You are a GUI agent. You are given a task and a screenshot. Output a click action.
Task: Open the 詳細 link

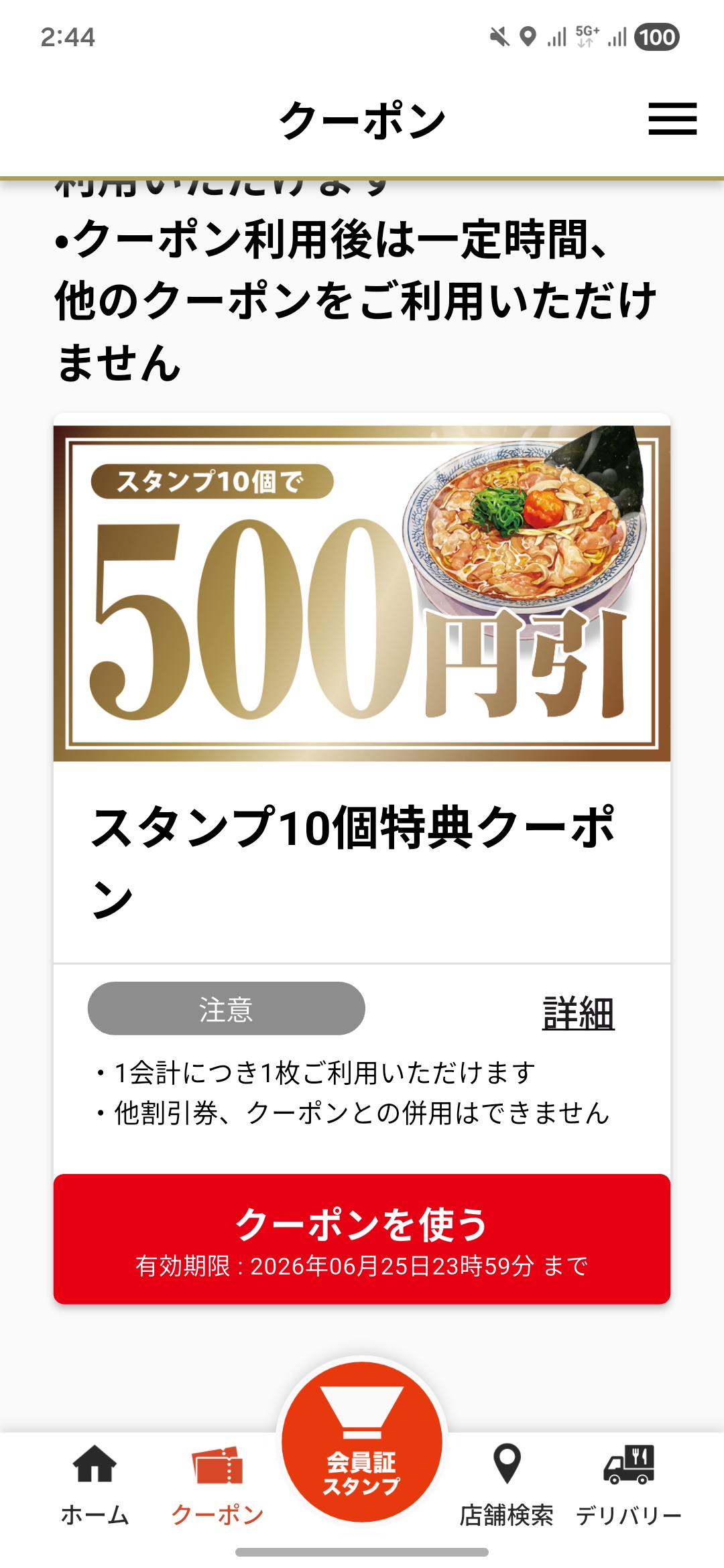pyautogui.click(x=578, y=1012)
